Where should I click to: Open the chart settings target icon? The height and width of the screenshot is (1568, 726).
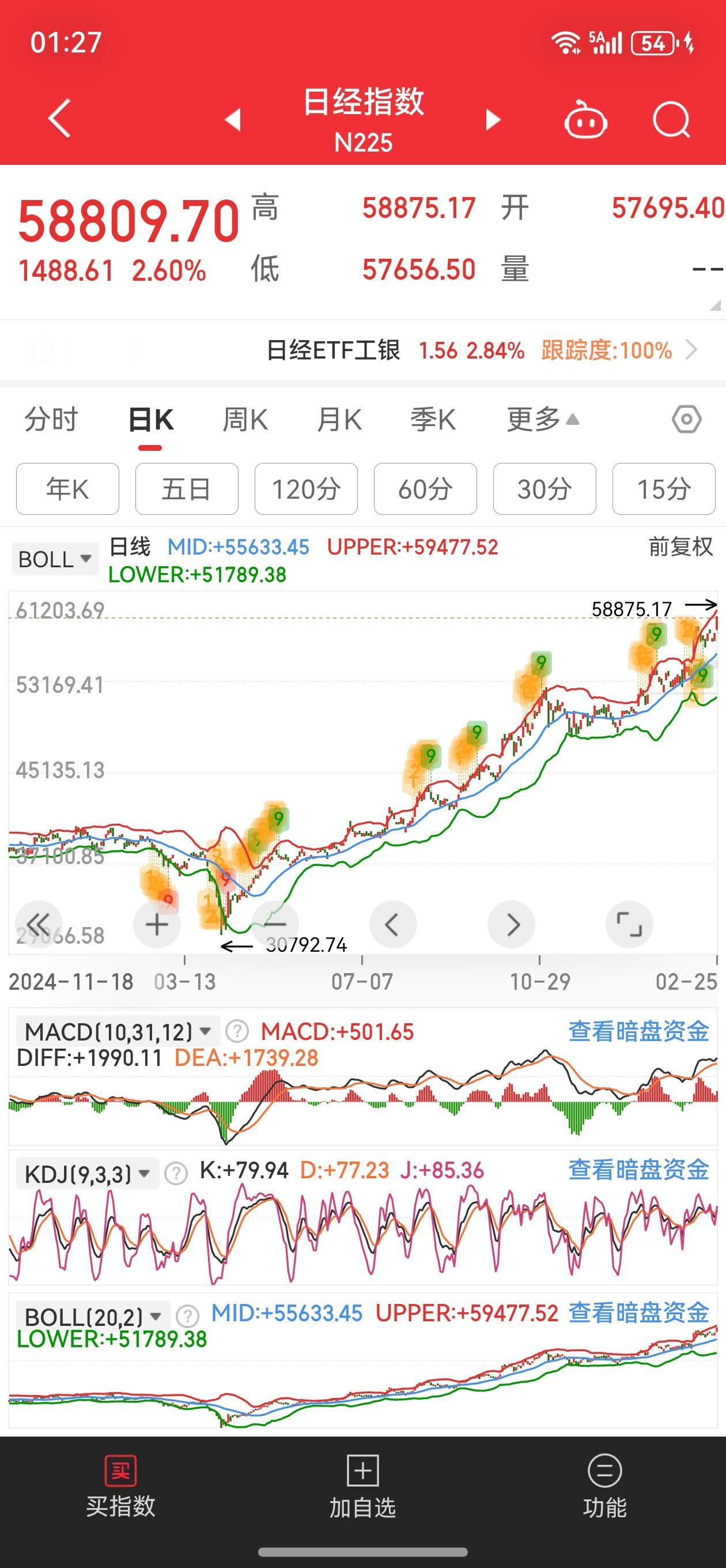pyautogui.click(x=686, y=418)
